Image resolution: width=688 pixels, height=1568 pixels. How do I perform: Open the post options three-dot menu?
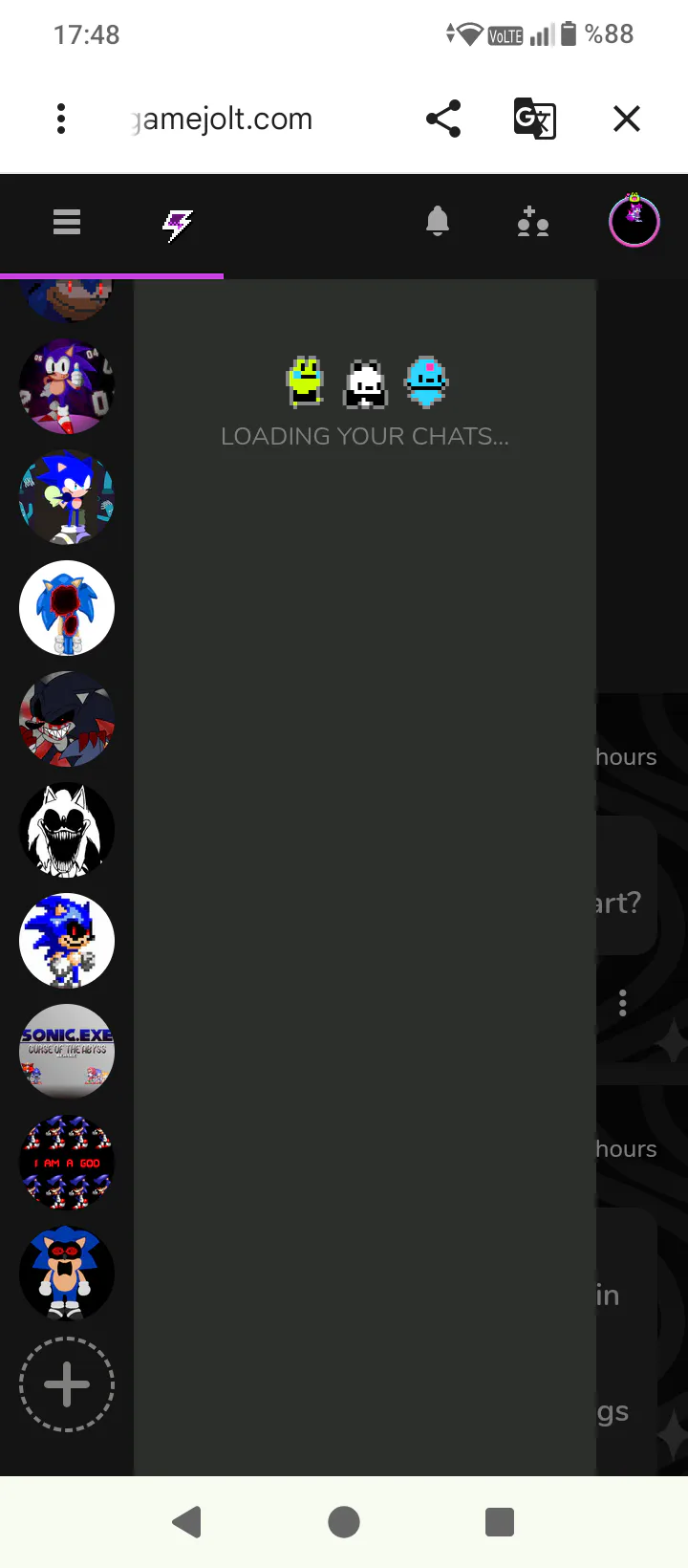(623, 1003)
